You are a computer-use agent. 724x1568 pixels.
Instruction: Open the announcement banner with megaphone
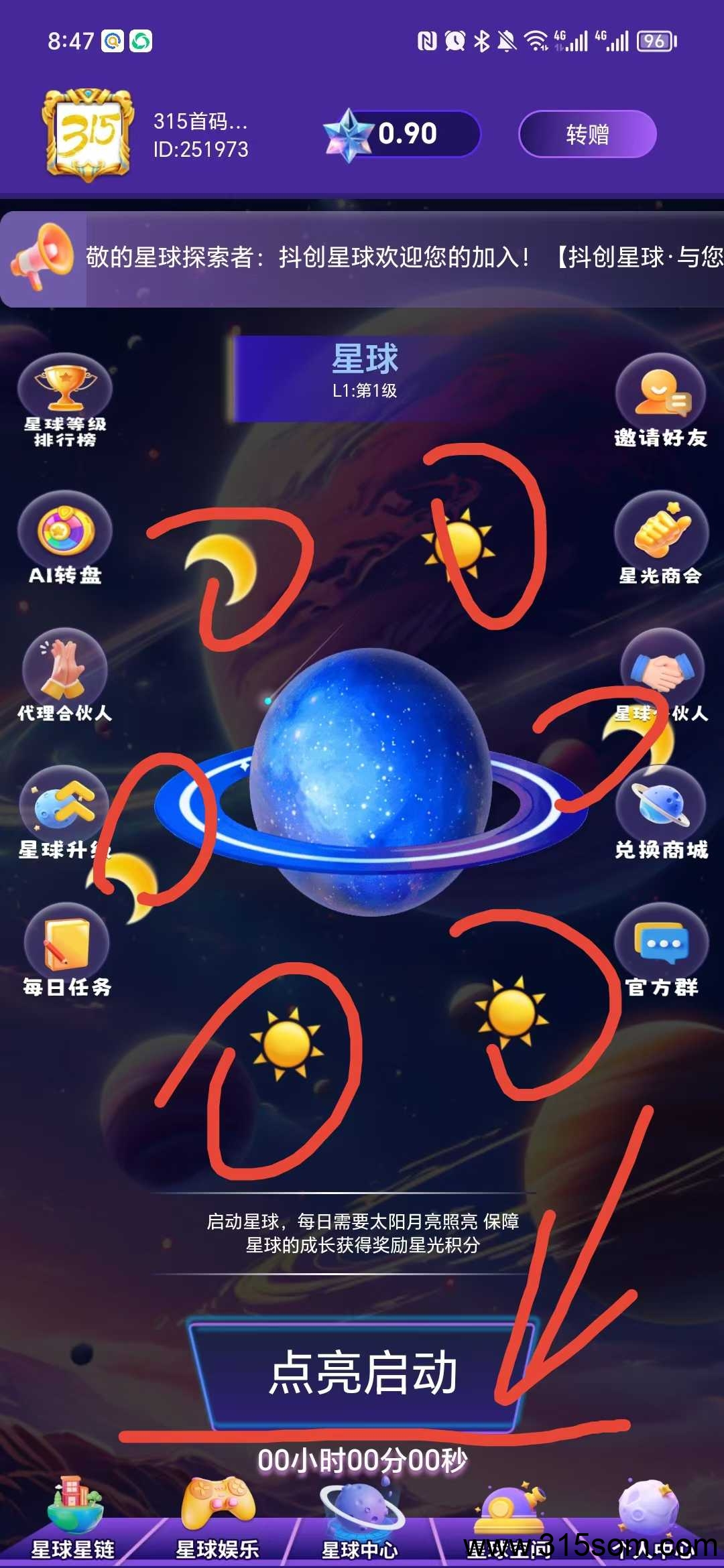point(362,258)
